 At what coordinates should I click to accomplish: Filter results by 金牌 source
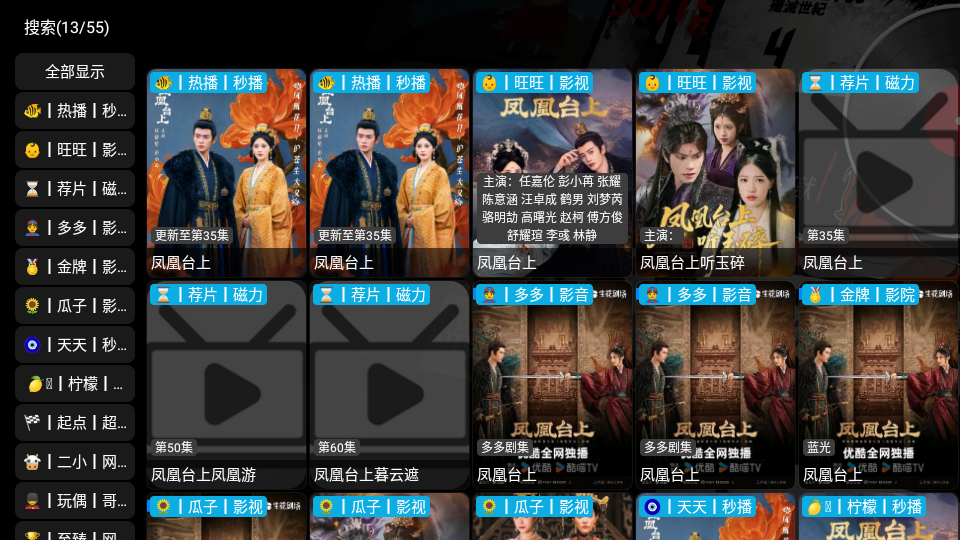75,267
